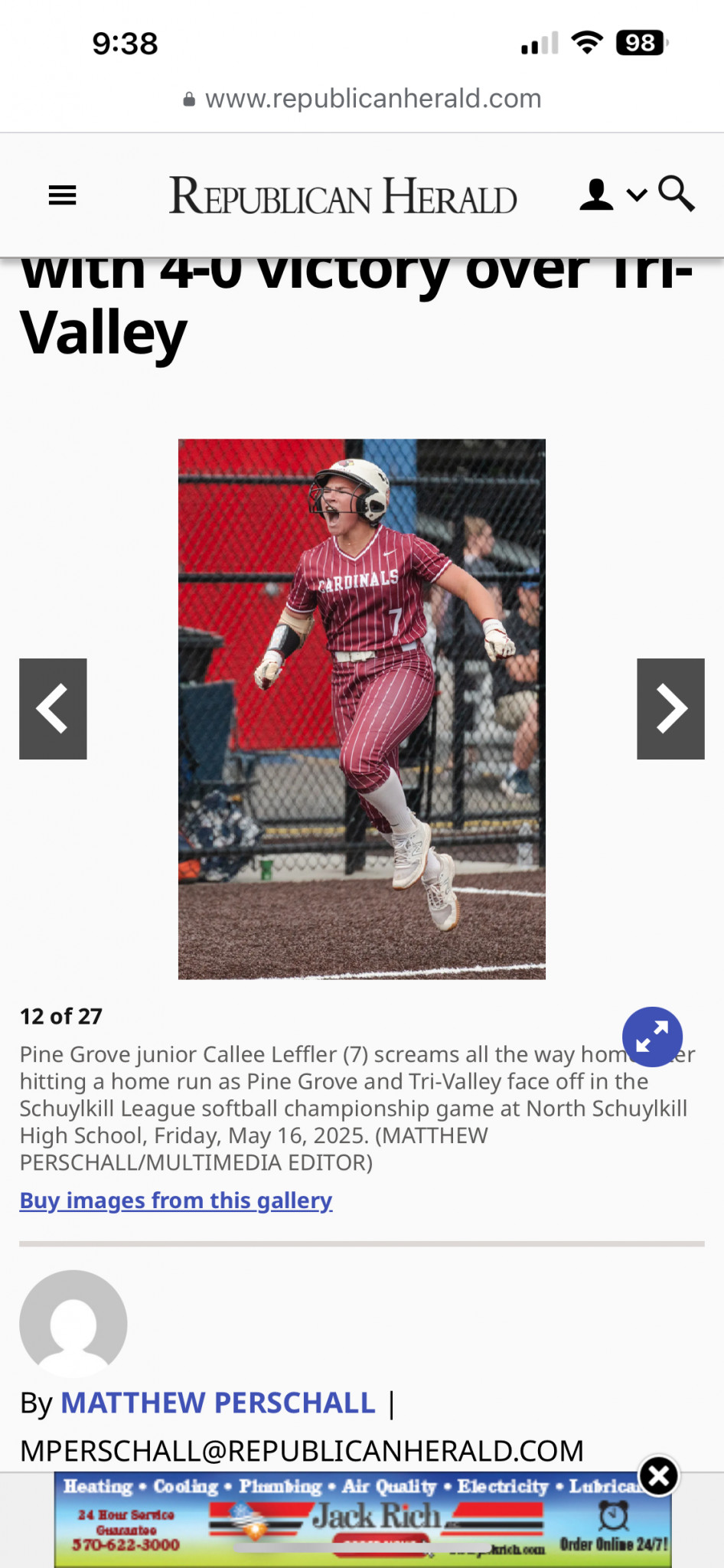Open the Callee Leffler photo
Image resolution: width=724 pixels, height=1568 pixels.
pos(362,709)
